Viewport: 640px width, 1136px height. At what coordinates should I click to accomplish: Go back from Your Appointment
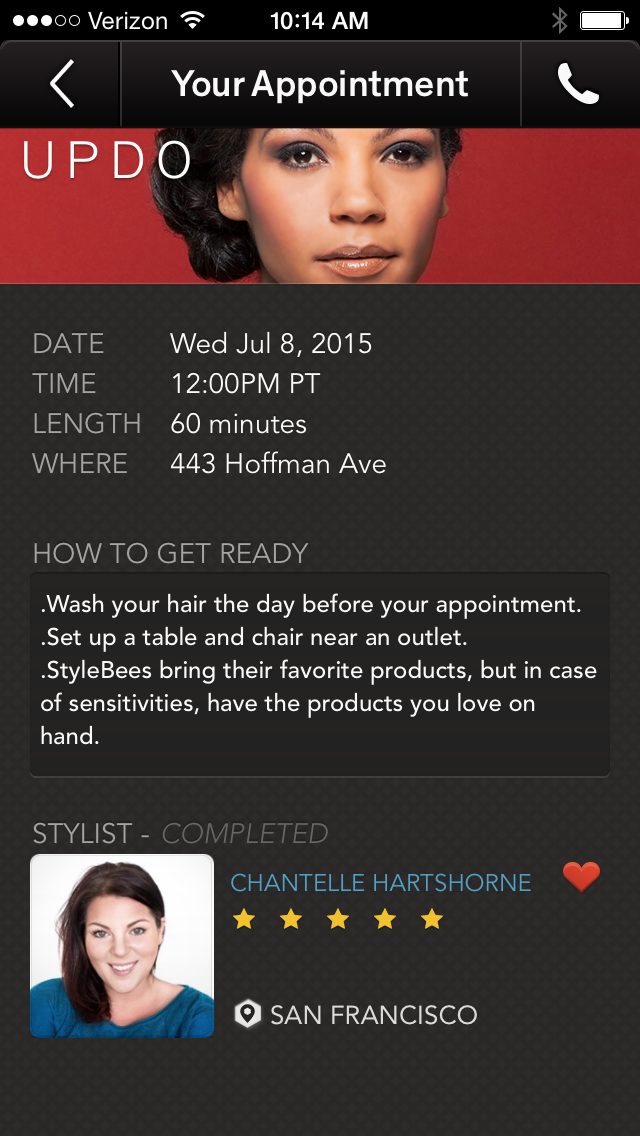click(62, 84)
